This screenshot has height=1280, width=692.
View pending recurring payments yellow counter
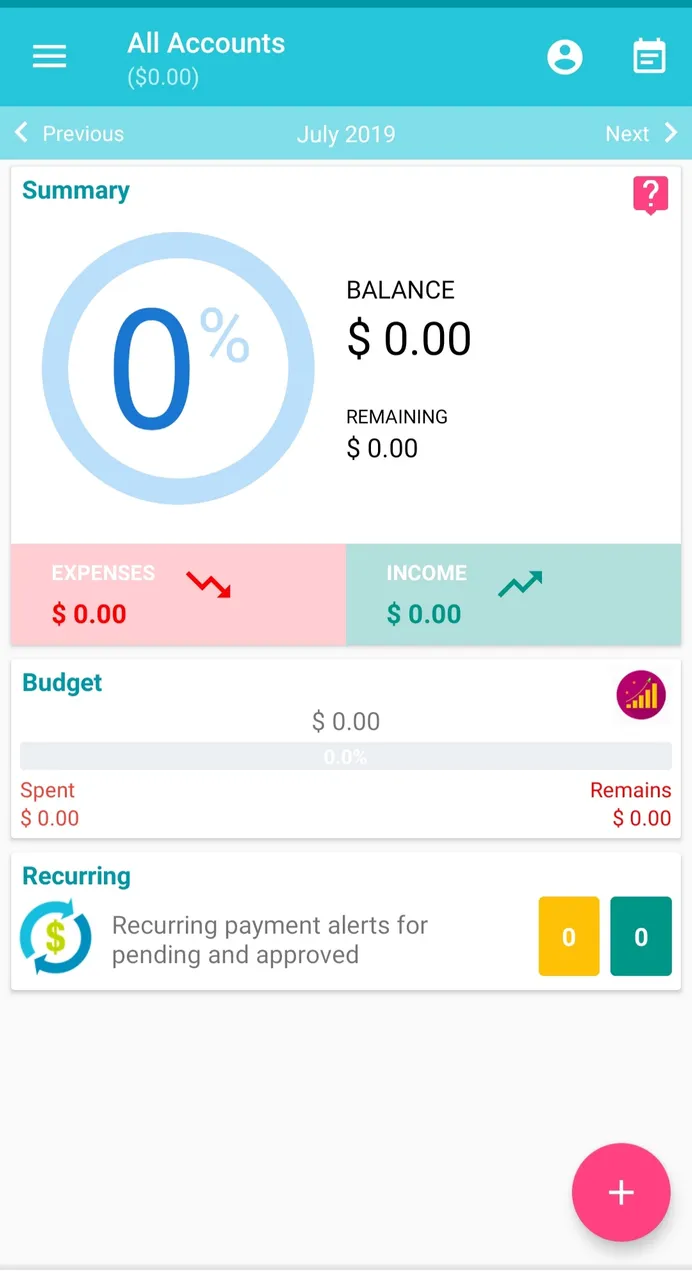(x=569, y=936)
